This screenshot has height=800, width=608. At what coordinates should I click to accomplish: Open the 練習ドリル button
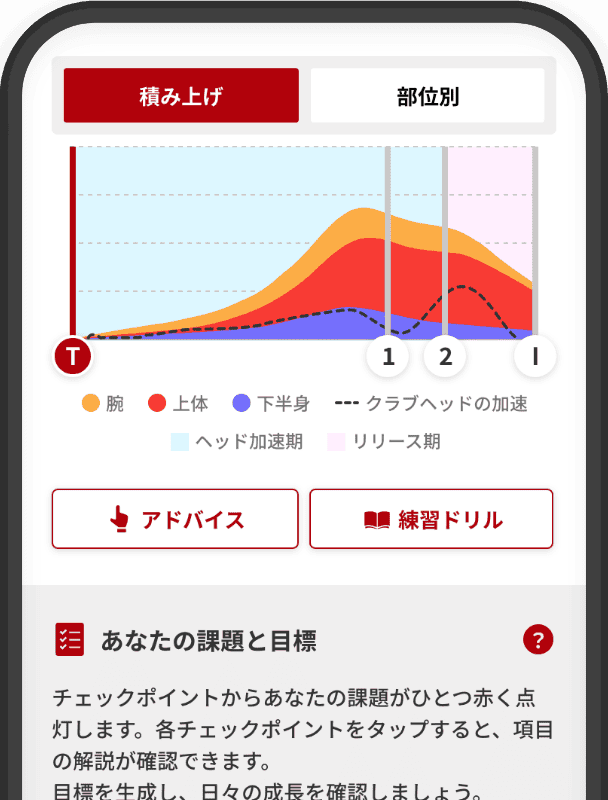point(431,519)
